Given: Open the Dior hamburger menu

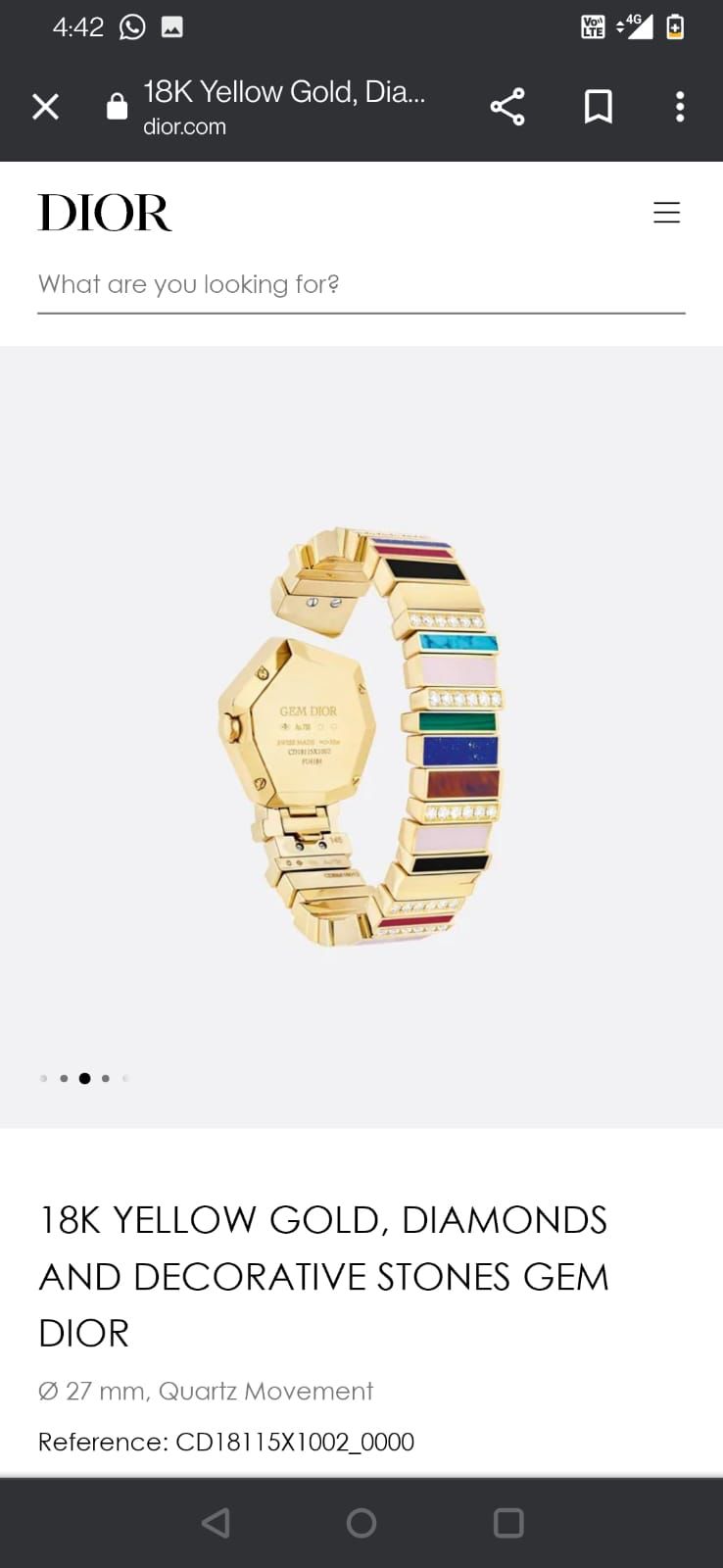Looking at the screenshot, I should (666, 213).
